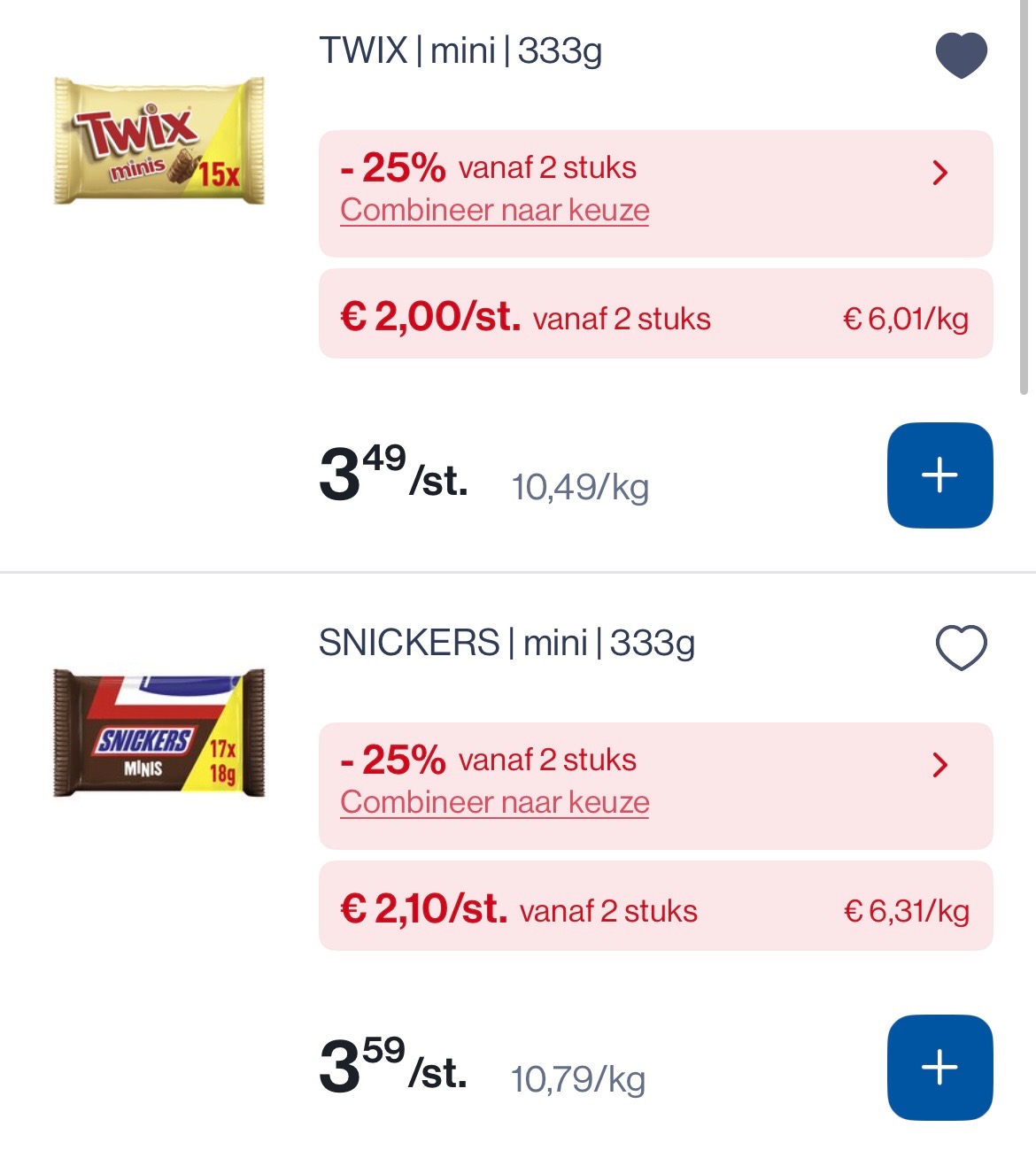Open 'Combineer naar keuze' under SNICKERS
This screenshot has width=1036, height=1158.
pyautogui.click(x=494, y=802)
